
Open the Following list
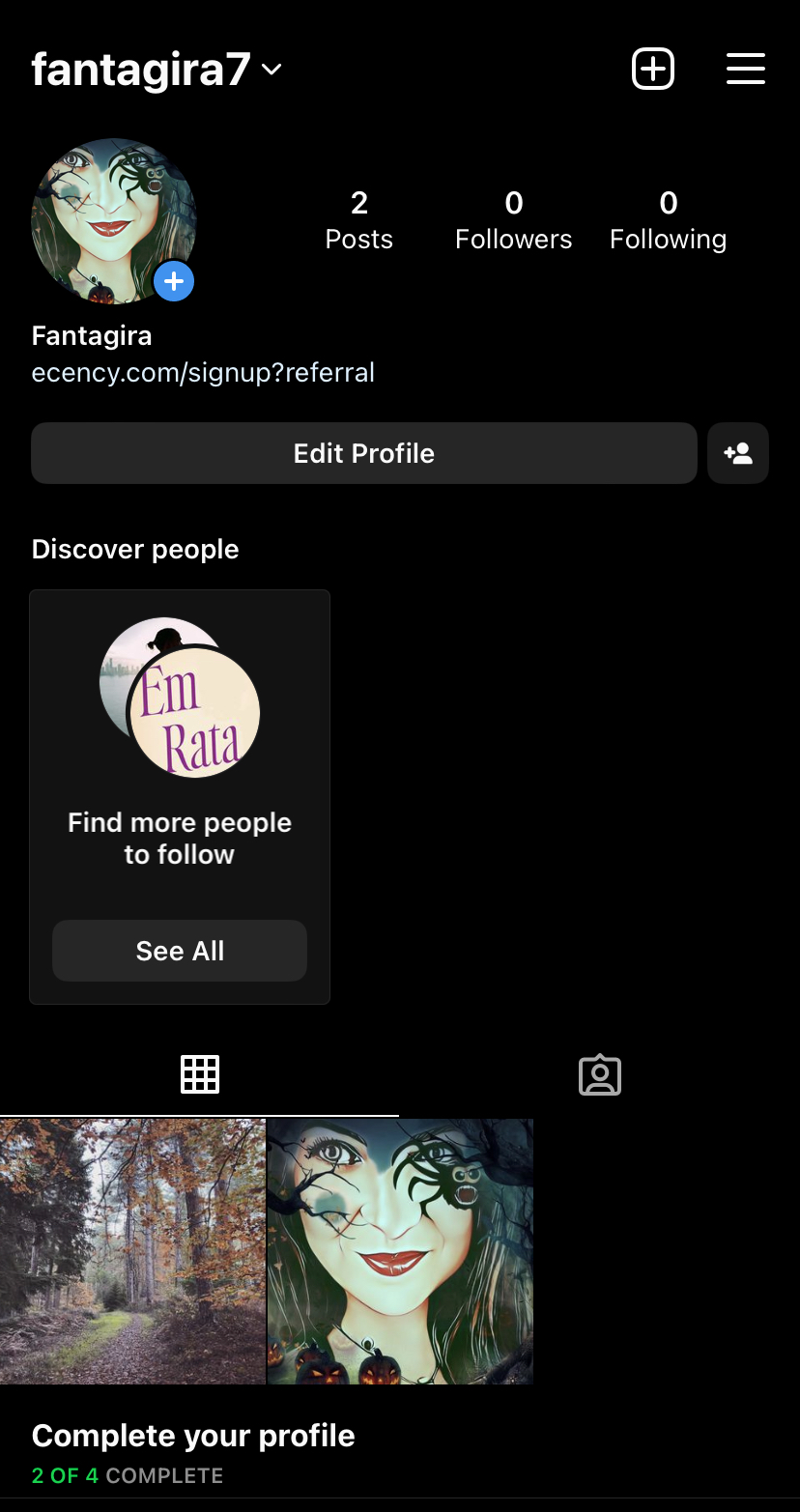tap(669, 220)
